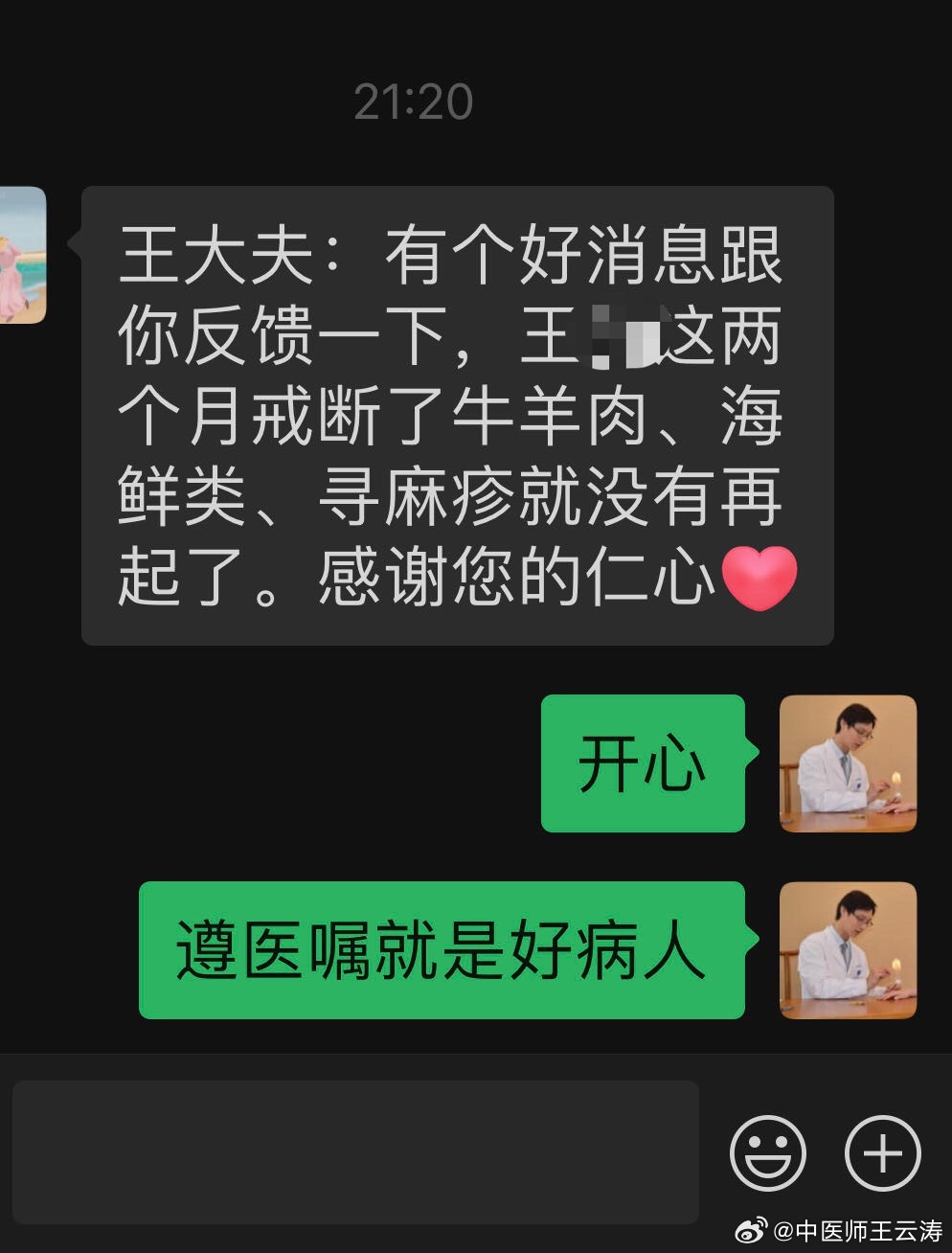Click the 21:20 timestamp label
Image resolution: width=952 pixels, height=1253 pixels.
click(x=412, y=99)
